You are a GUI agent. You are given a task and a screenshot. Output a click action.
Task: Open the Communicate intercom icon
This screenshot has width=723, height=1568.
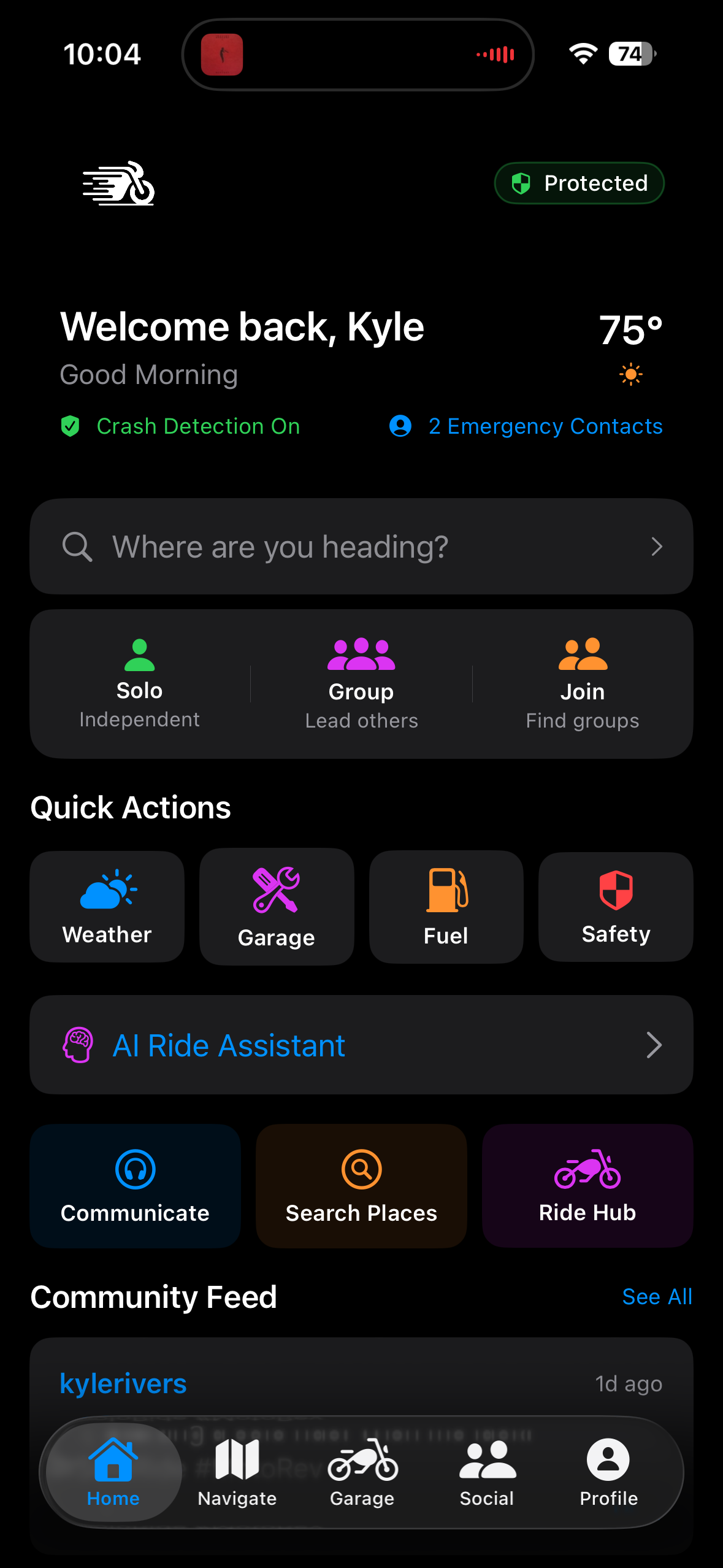135,1169
